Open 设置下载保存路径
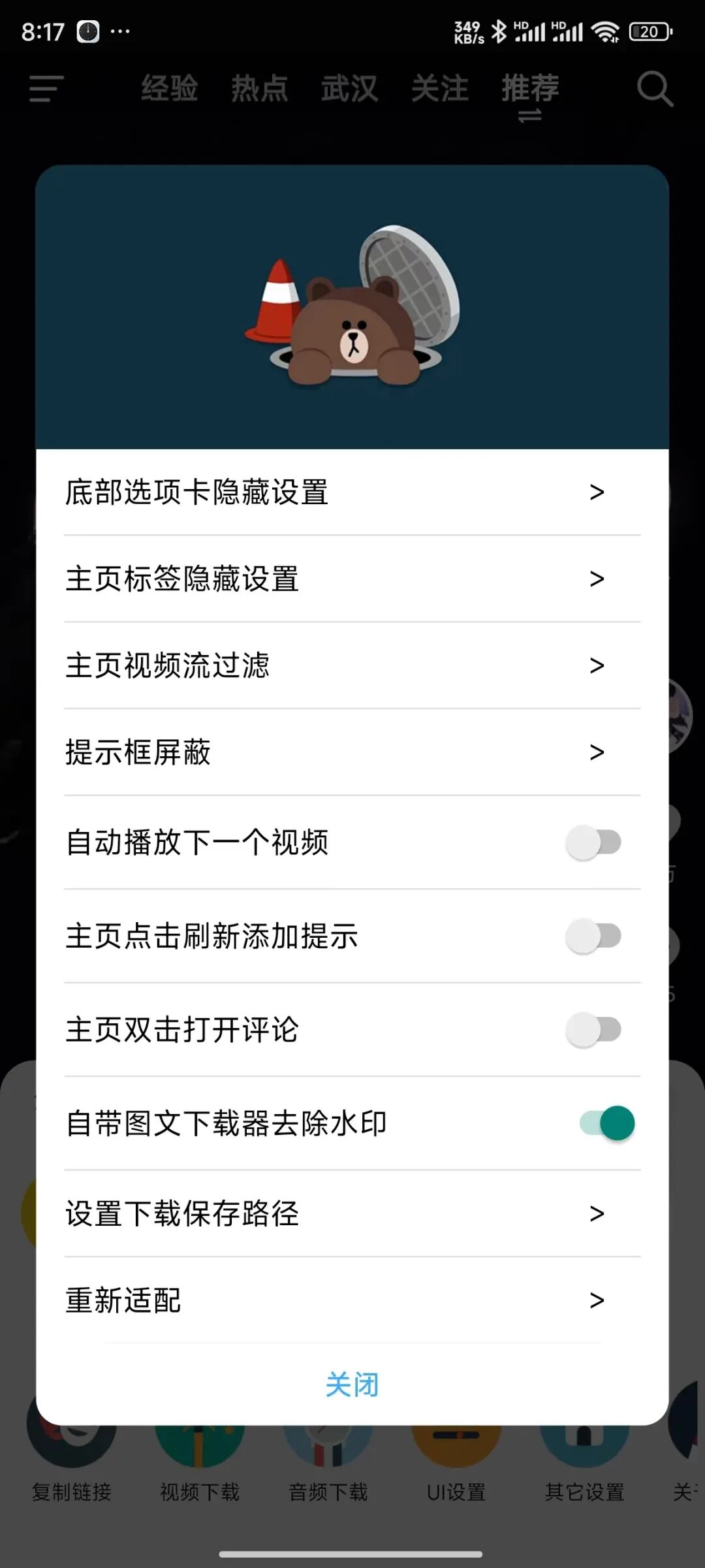 pos(352,1213)
